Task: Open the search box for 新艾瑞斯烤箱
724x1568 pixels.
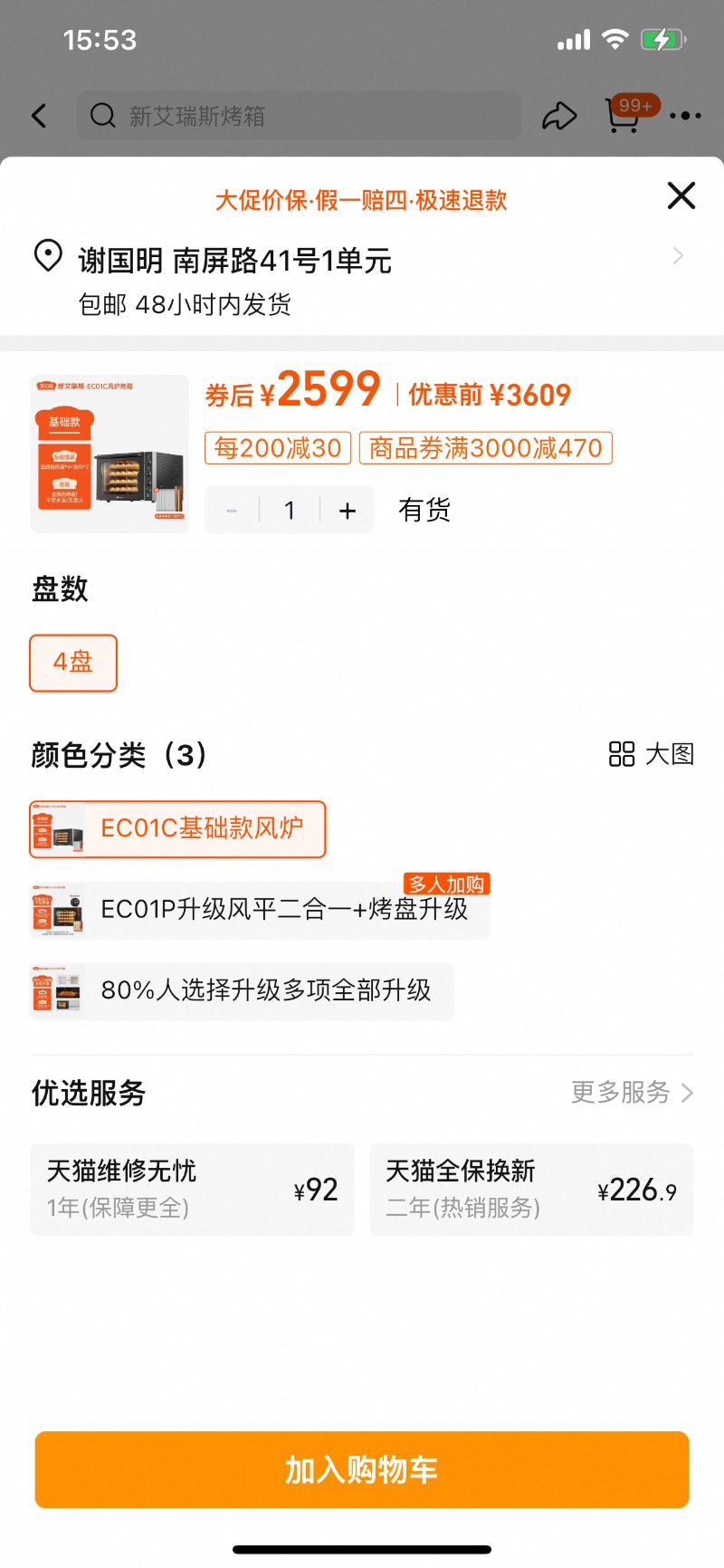Action: pyautogui.click(x=300, y=116)
